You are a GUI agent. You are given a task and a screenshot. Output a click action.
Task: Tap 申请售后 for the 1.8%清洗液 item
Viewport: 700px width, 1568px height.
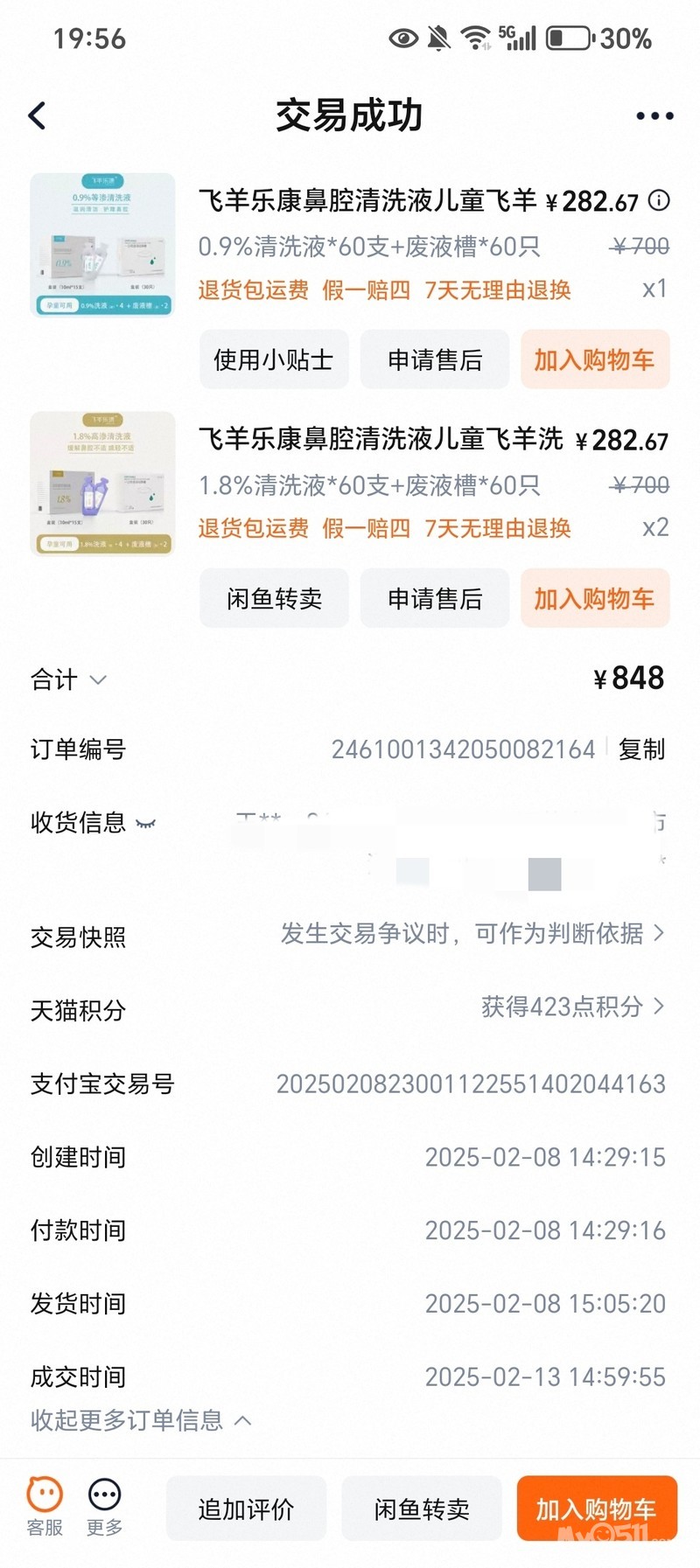435,598
